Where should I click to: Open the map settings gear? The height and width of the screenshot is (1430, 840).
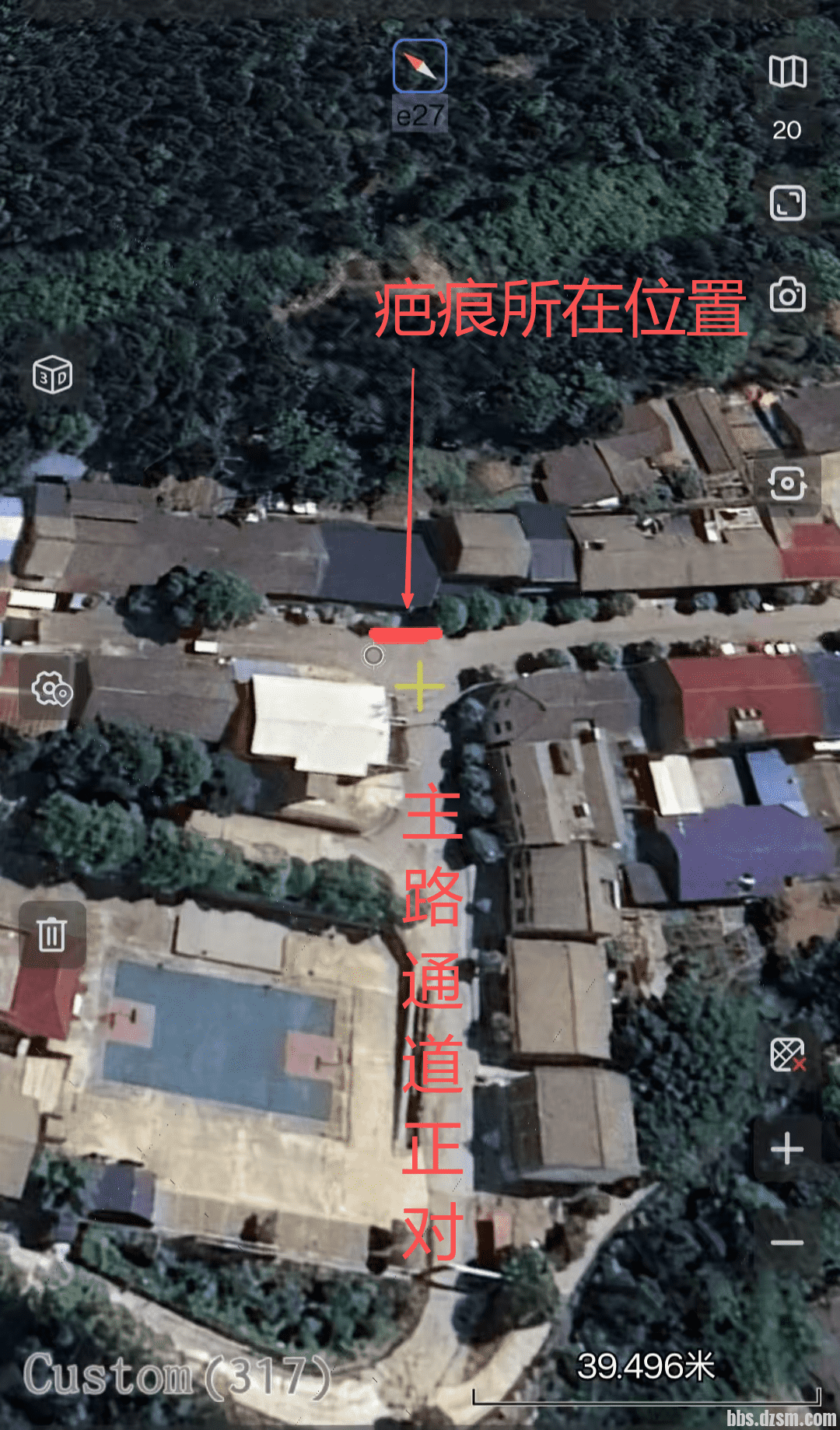pyautogui.click(x=51, y=689)
